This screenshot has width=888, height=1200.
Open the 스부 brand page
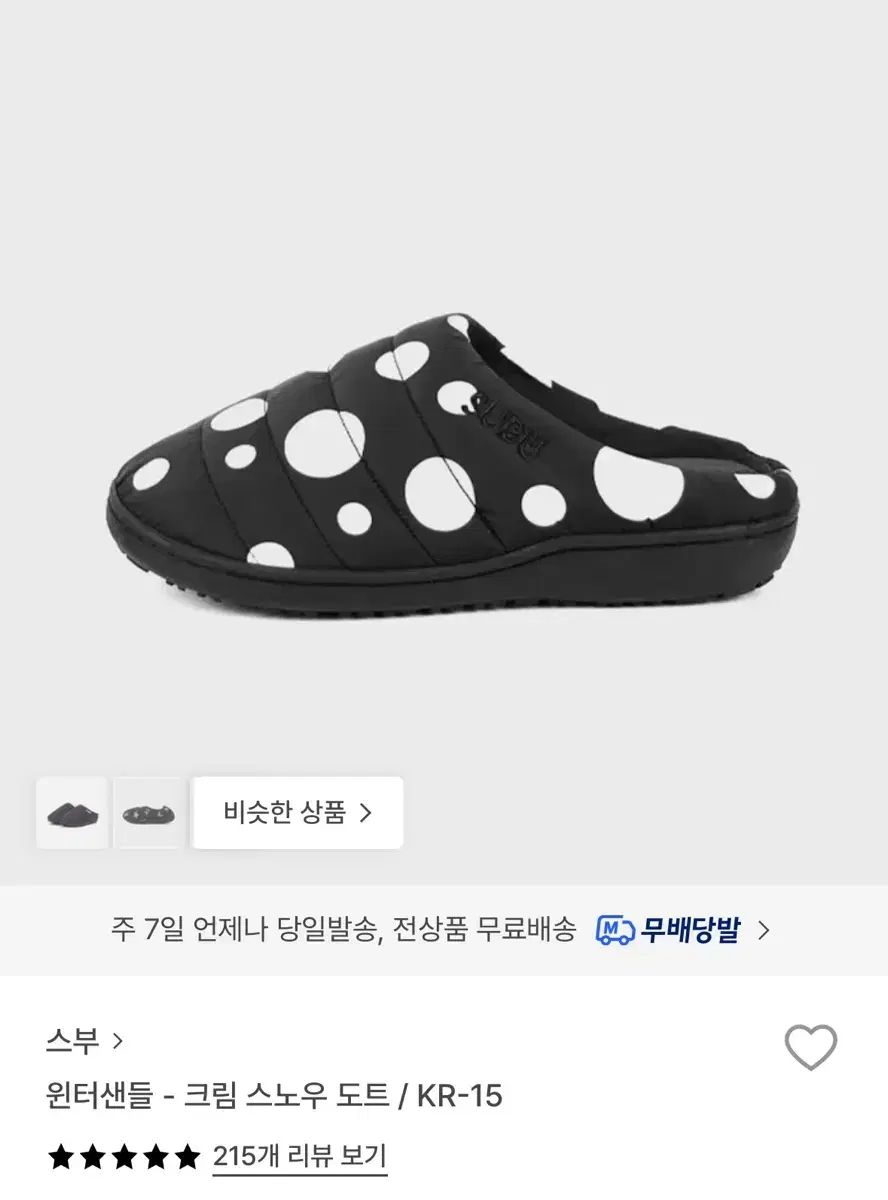(84, 1042)
